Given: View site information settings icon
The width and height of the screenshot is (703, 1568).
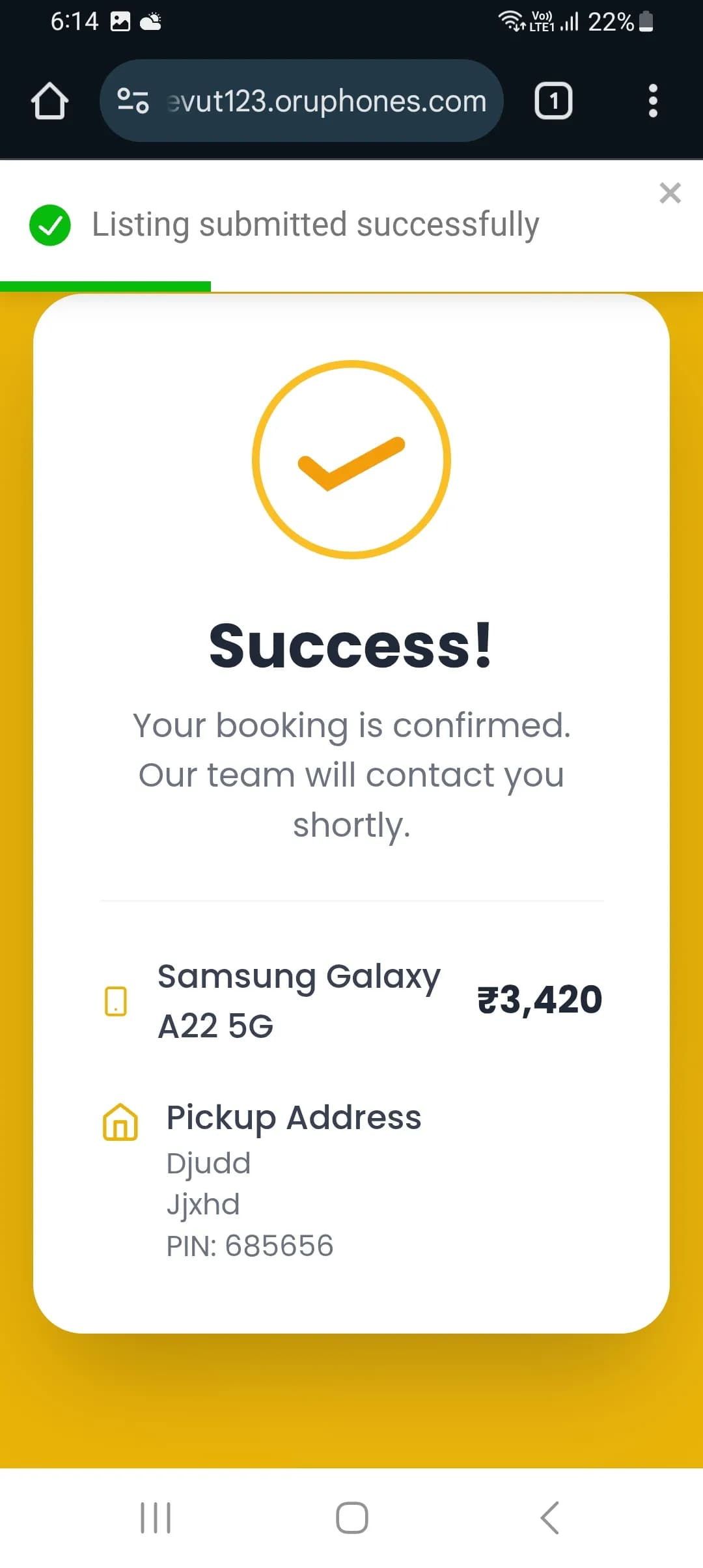Looking at the screenshot, I should point(133,102).
